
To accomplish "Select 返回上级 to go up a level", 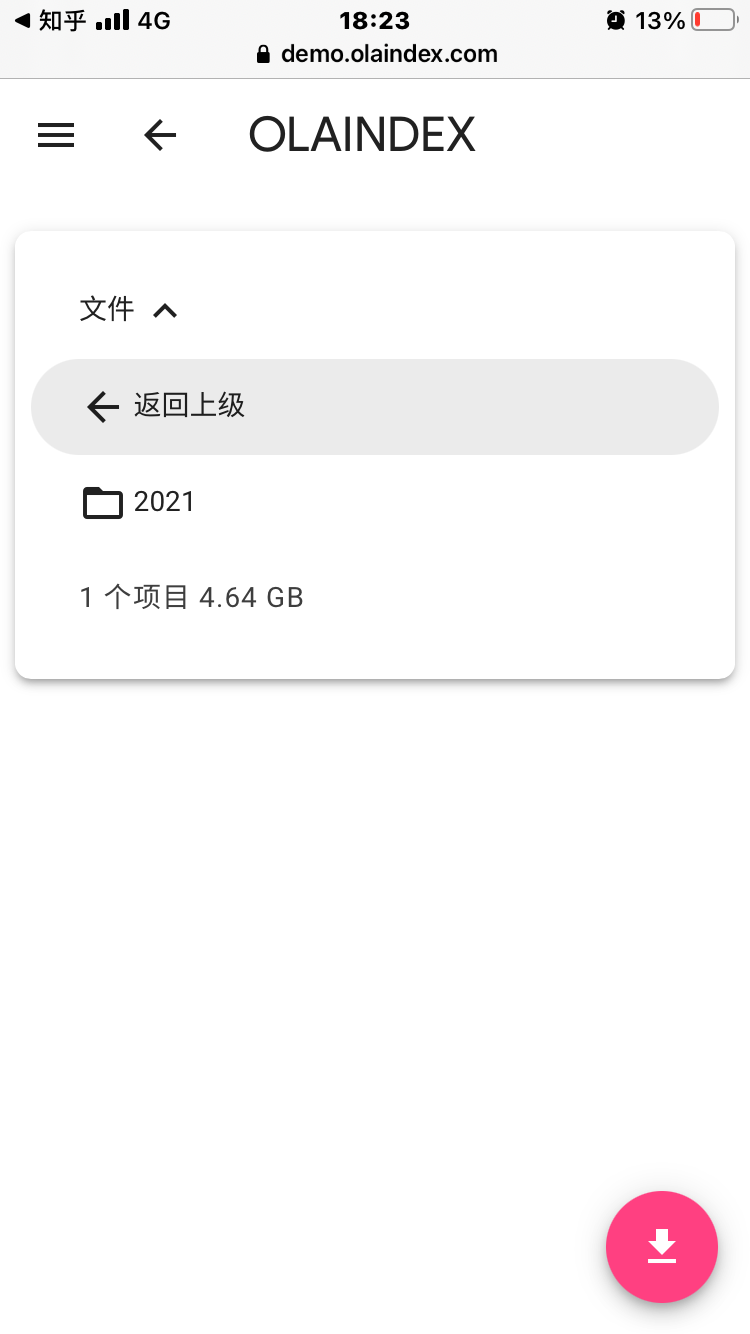I will 375,407.
